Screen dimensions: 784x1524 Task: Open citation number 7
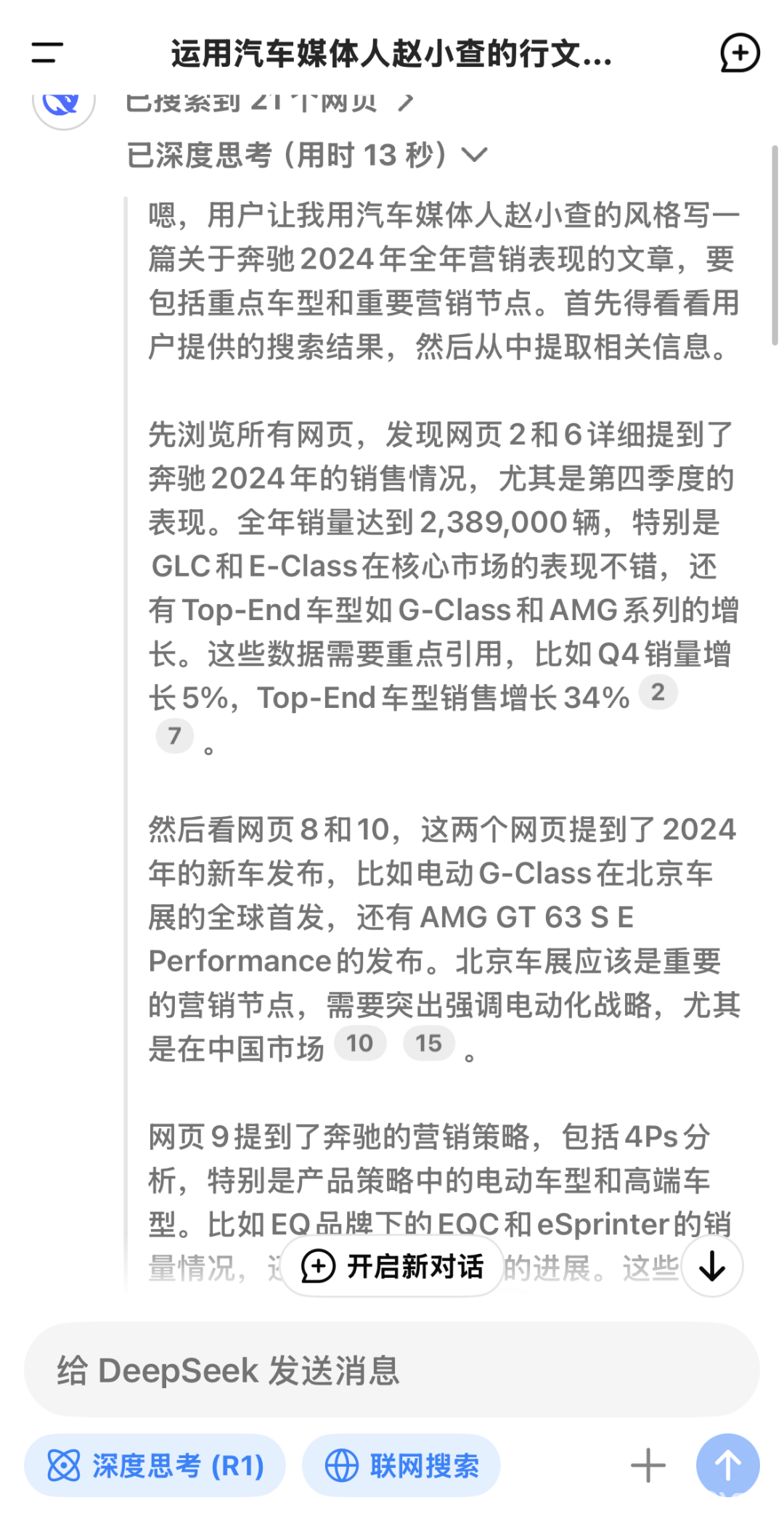(x=174, y=736)
